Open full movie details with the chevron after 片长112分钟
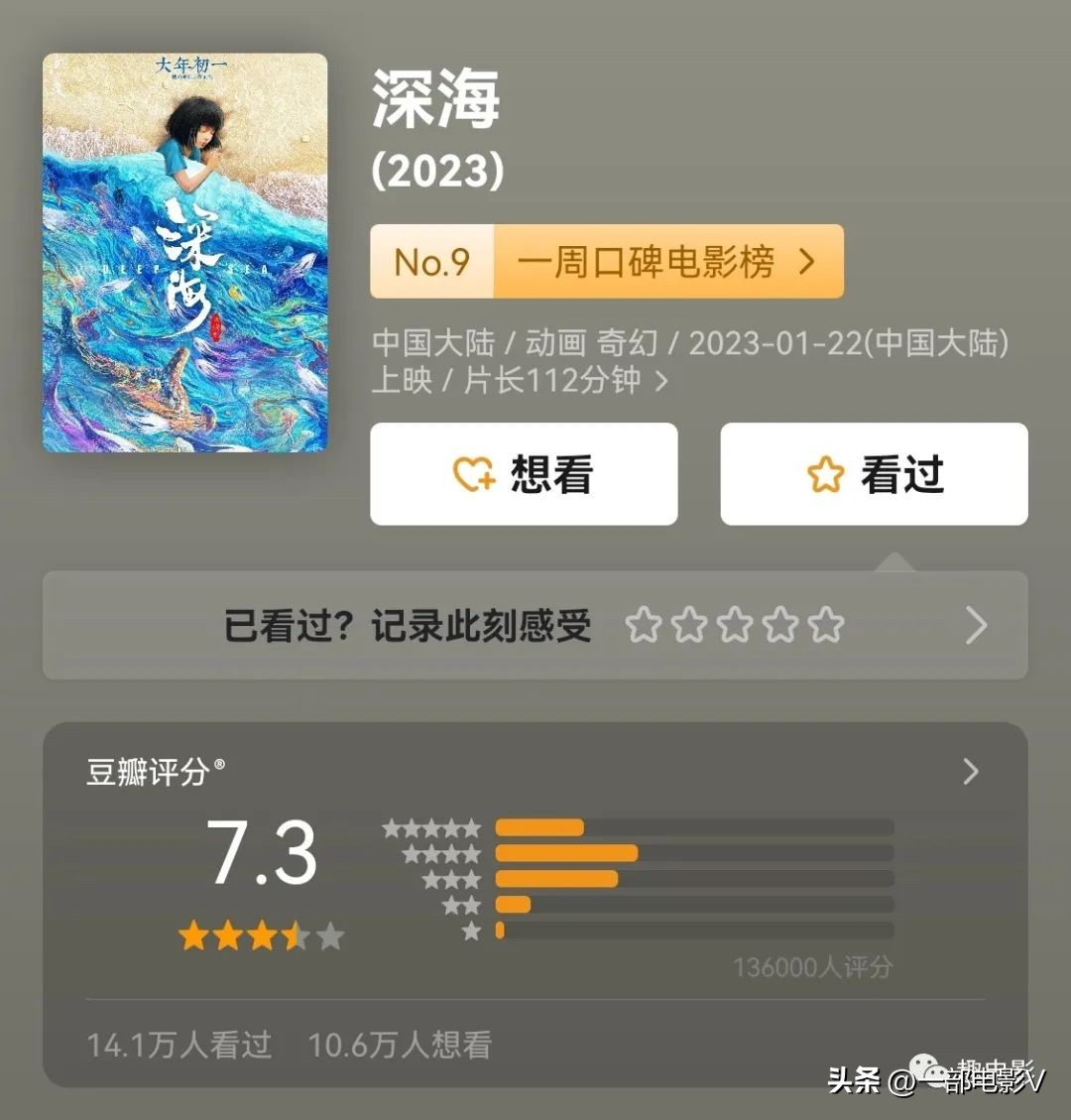1071x1120 pixels. tap(659, 381)
